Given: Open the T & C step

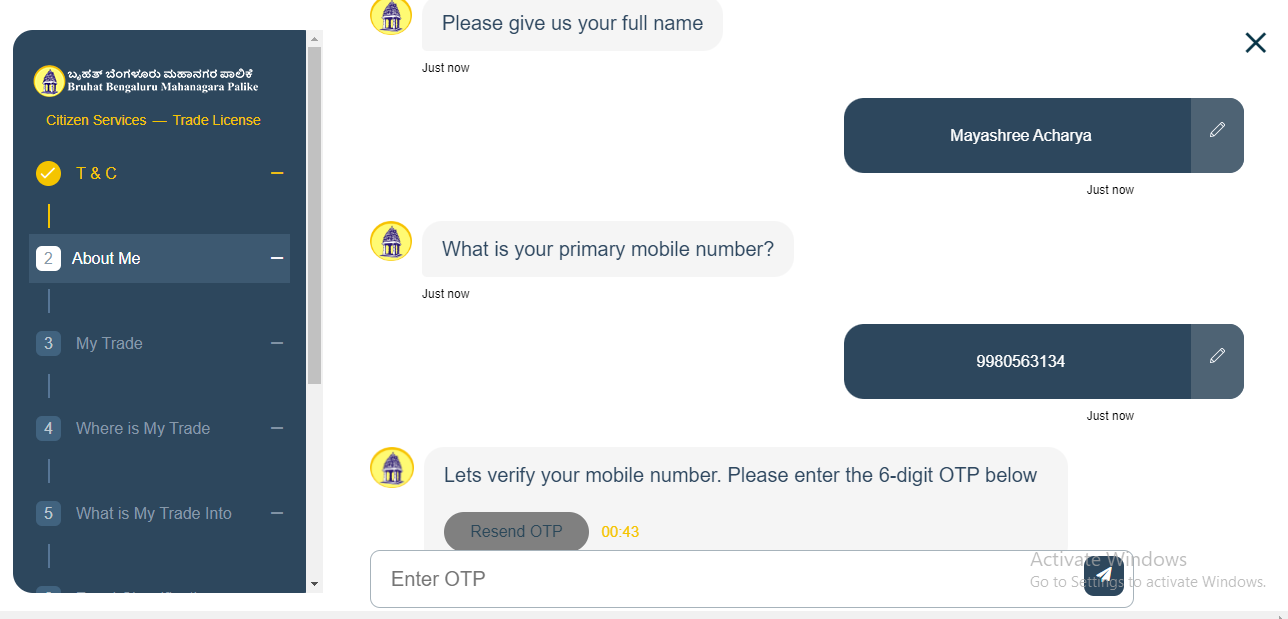Looking at the screenshot, I should click(96, 173).
